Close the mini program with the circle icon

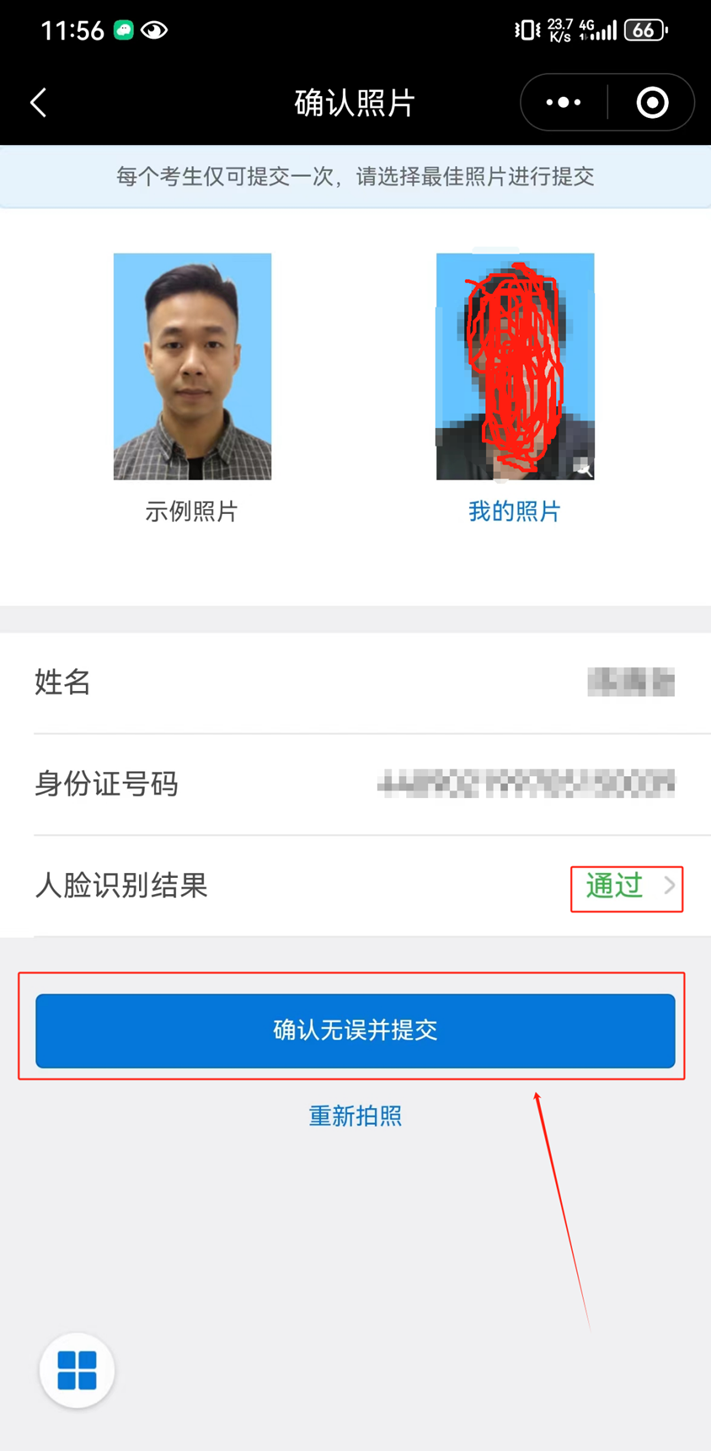652,103
